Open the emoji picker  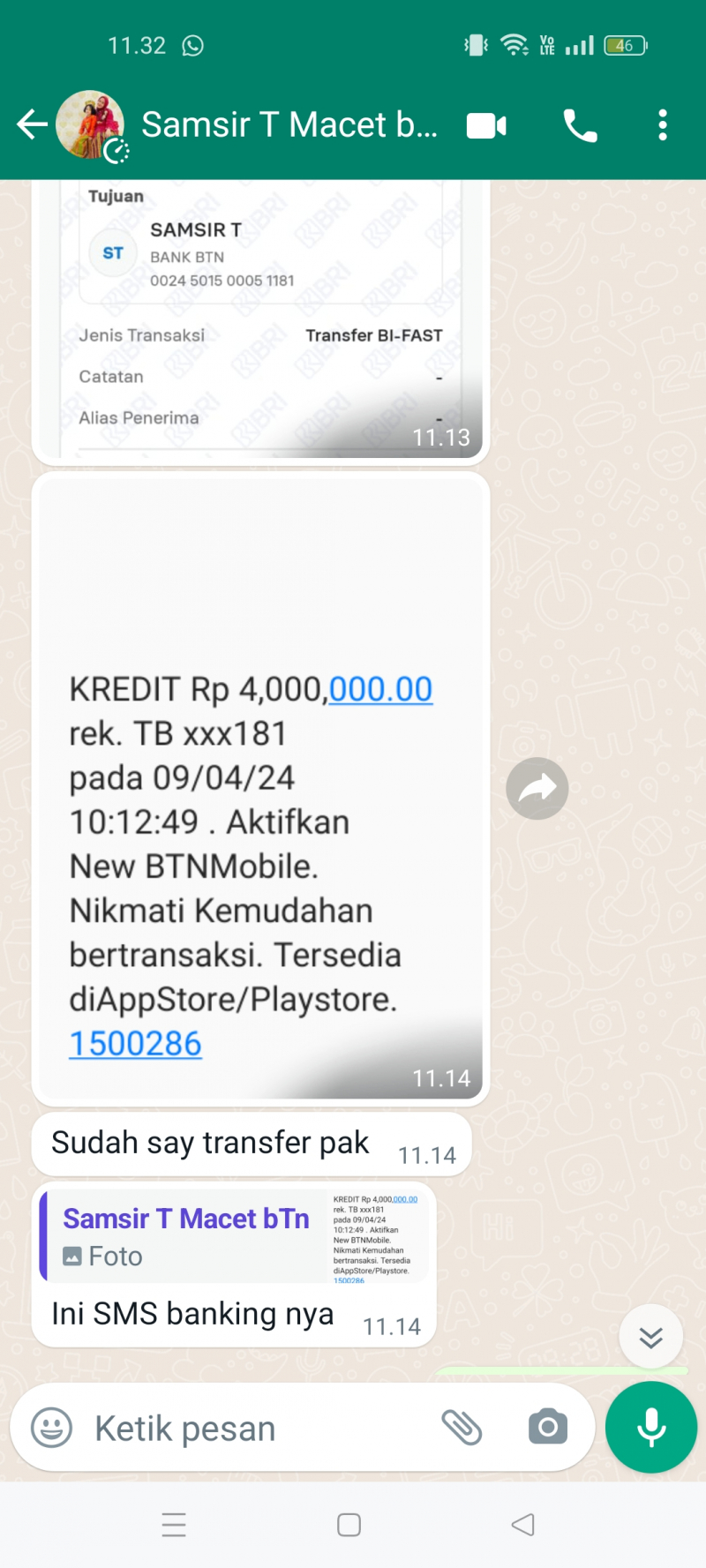point(52,1427)
